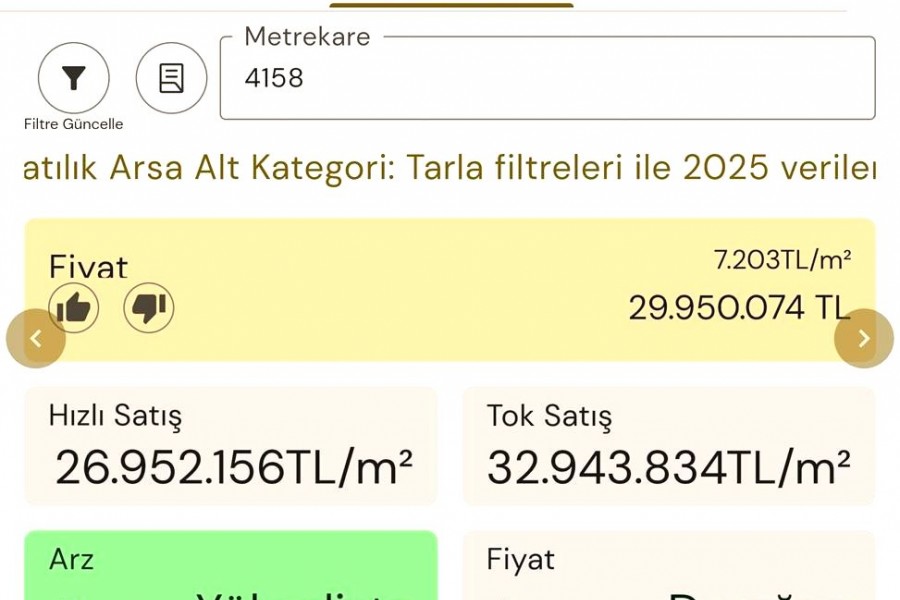Go to the next card with right arrow
This screenshot has height=600, width=900.
pos(863,338)
